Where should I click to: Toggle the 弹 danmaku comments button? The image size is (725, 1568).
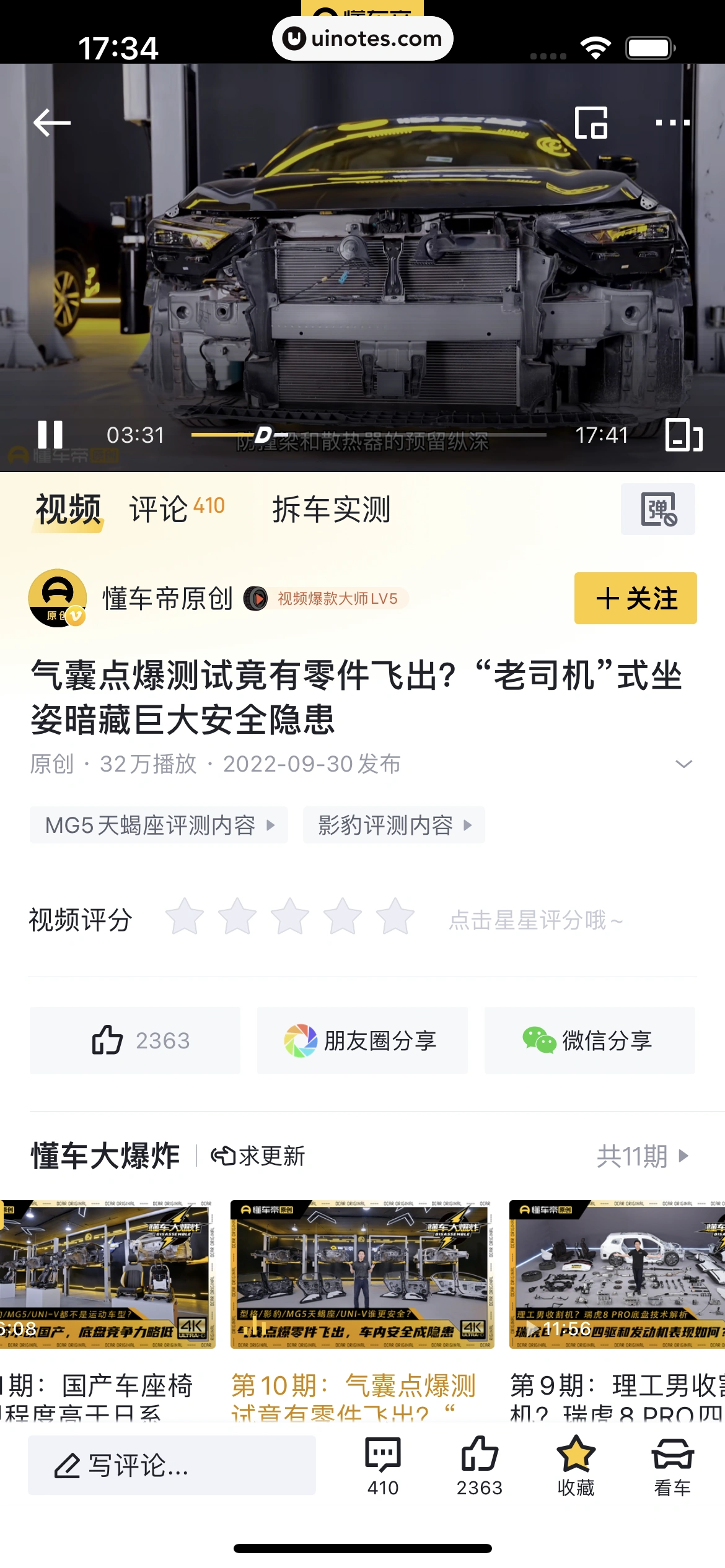click(x=658, y=509)
